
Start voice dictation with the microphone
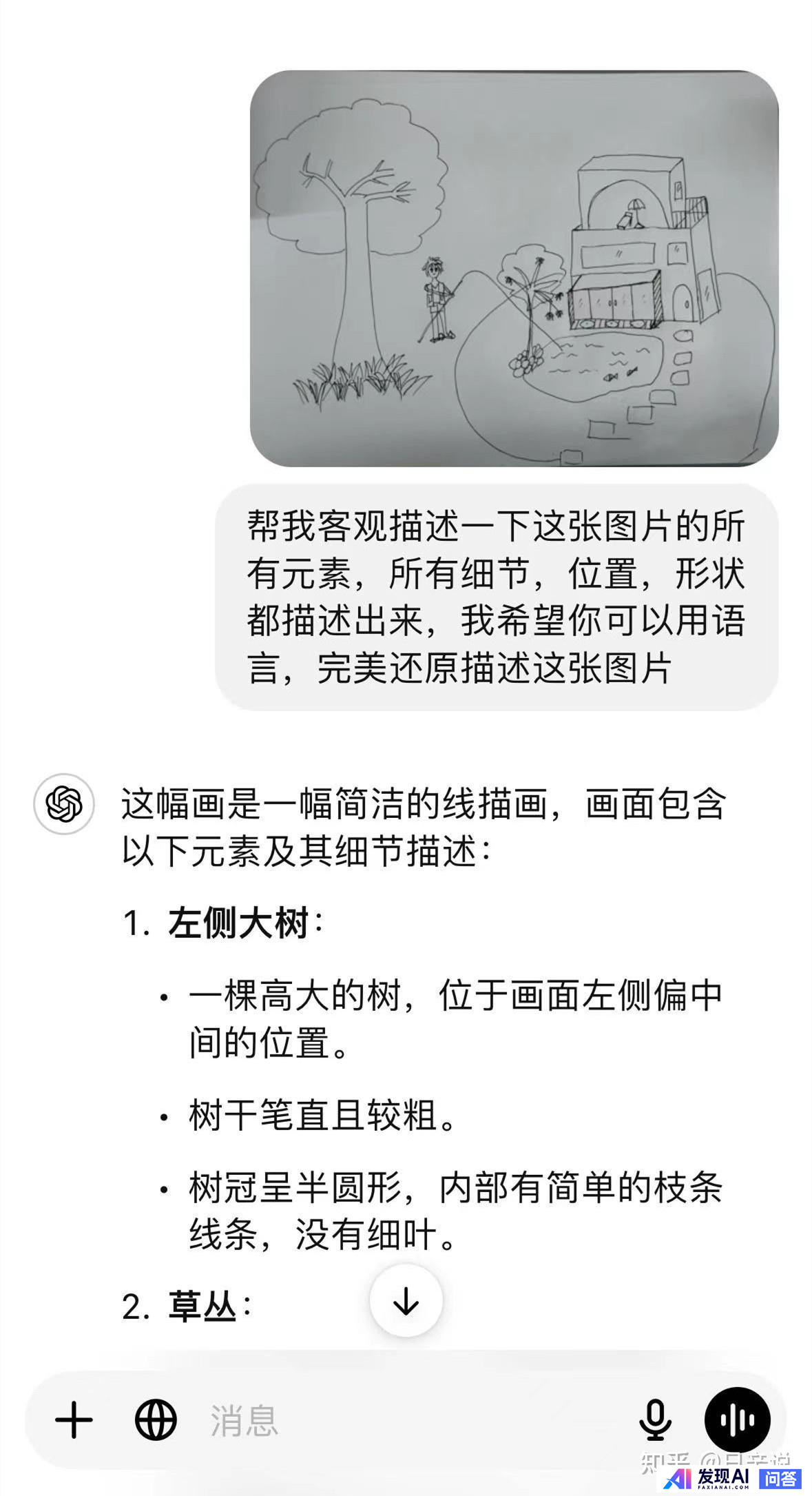point(654,1420)
